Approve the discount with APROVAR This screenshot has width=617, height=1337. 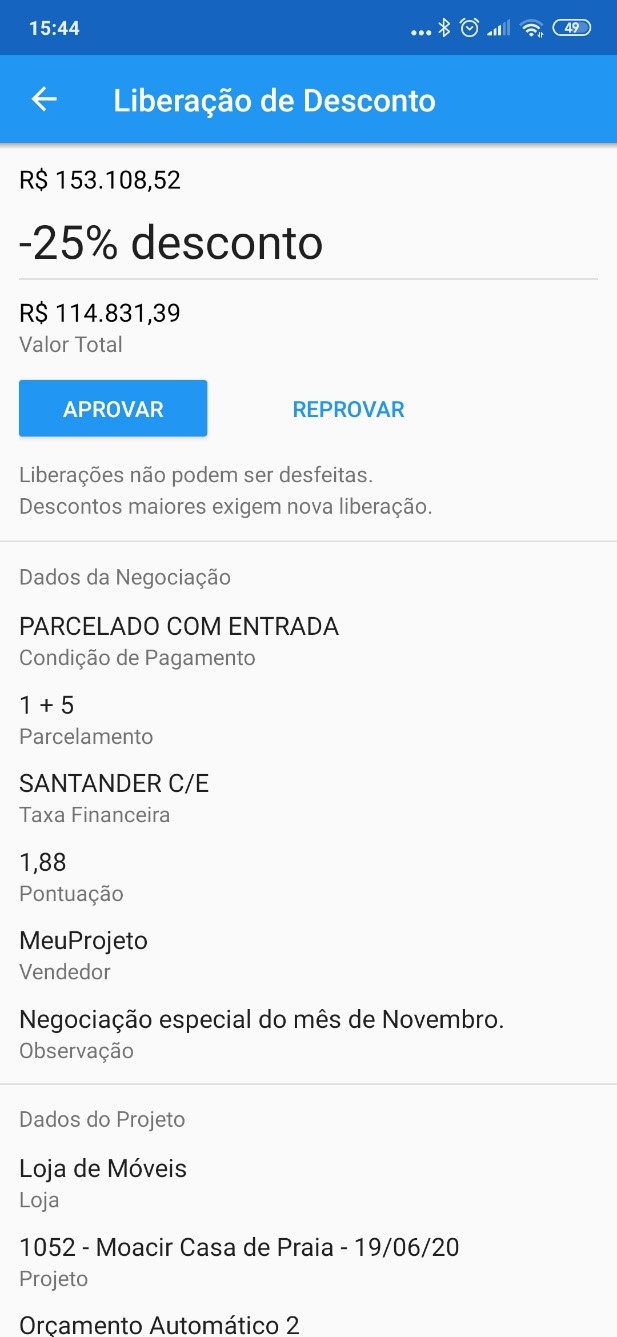pos(113,409)
